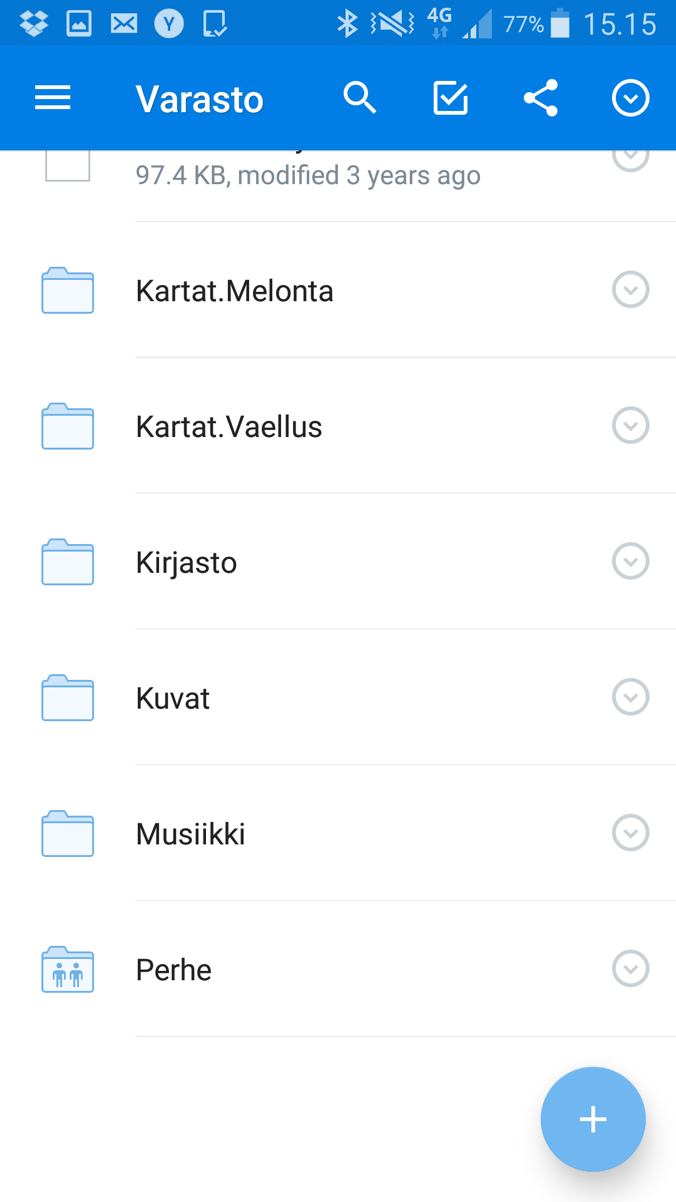Viewport: 676px width, 1202px height.
Task: Share the Varasto folder
Action: pos(541,98)
